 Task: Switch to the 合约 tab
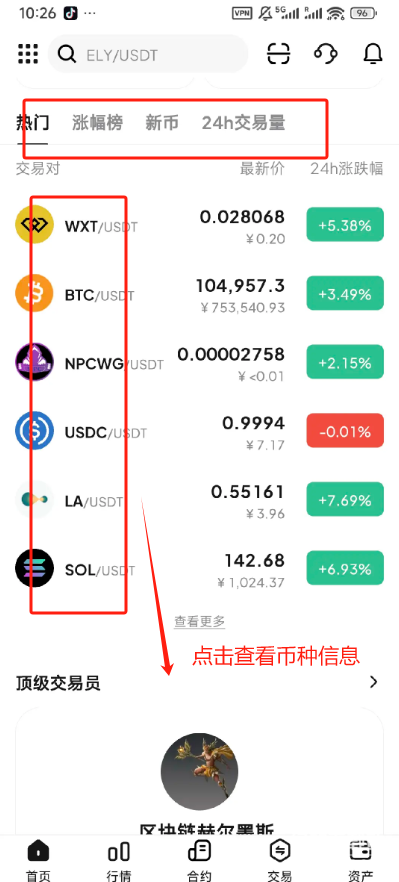[x=199, y=859]
